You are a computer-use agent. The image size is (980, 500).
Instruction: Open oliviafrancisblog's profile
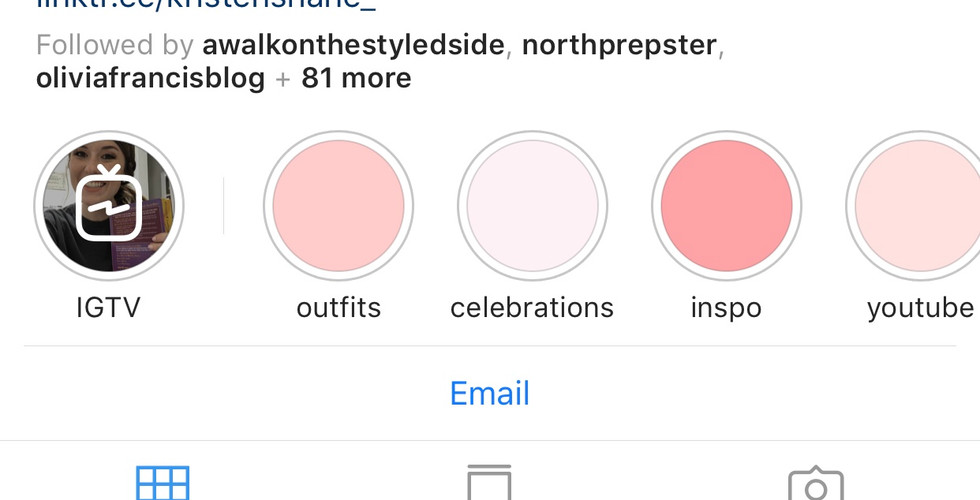pyautogui.click(x=150, y=78)
